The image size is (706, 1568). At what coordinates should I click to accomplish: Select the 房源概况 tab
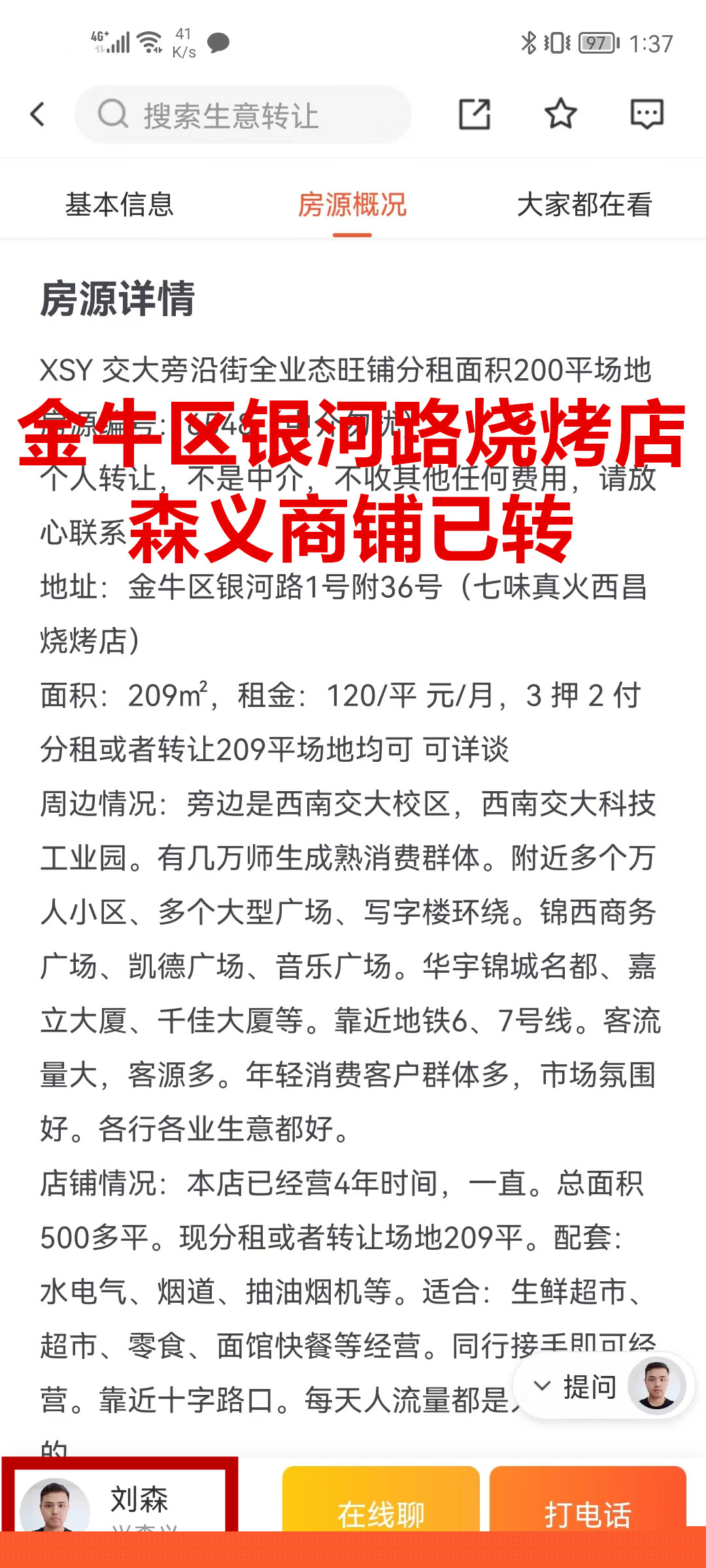pyautogui.click(x=352, y=204)
